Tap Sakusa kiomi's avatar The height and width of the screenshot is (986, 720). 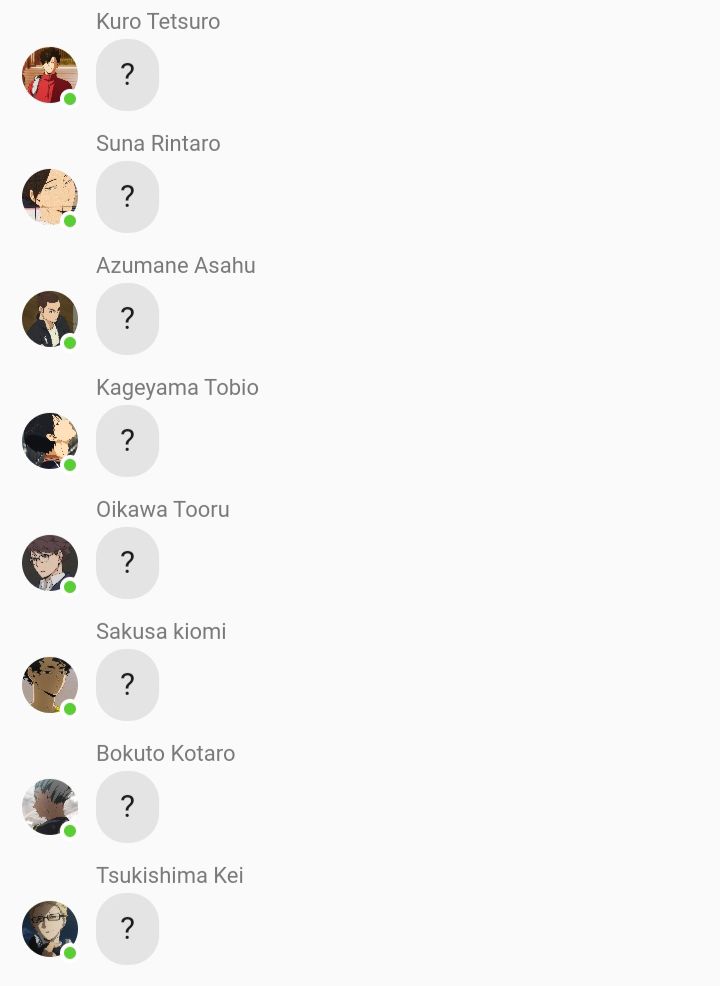pyautogui.click(x=50, y=685)
